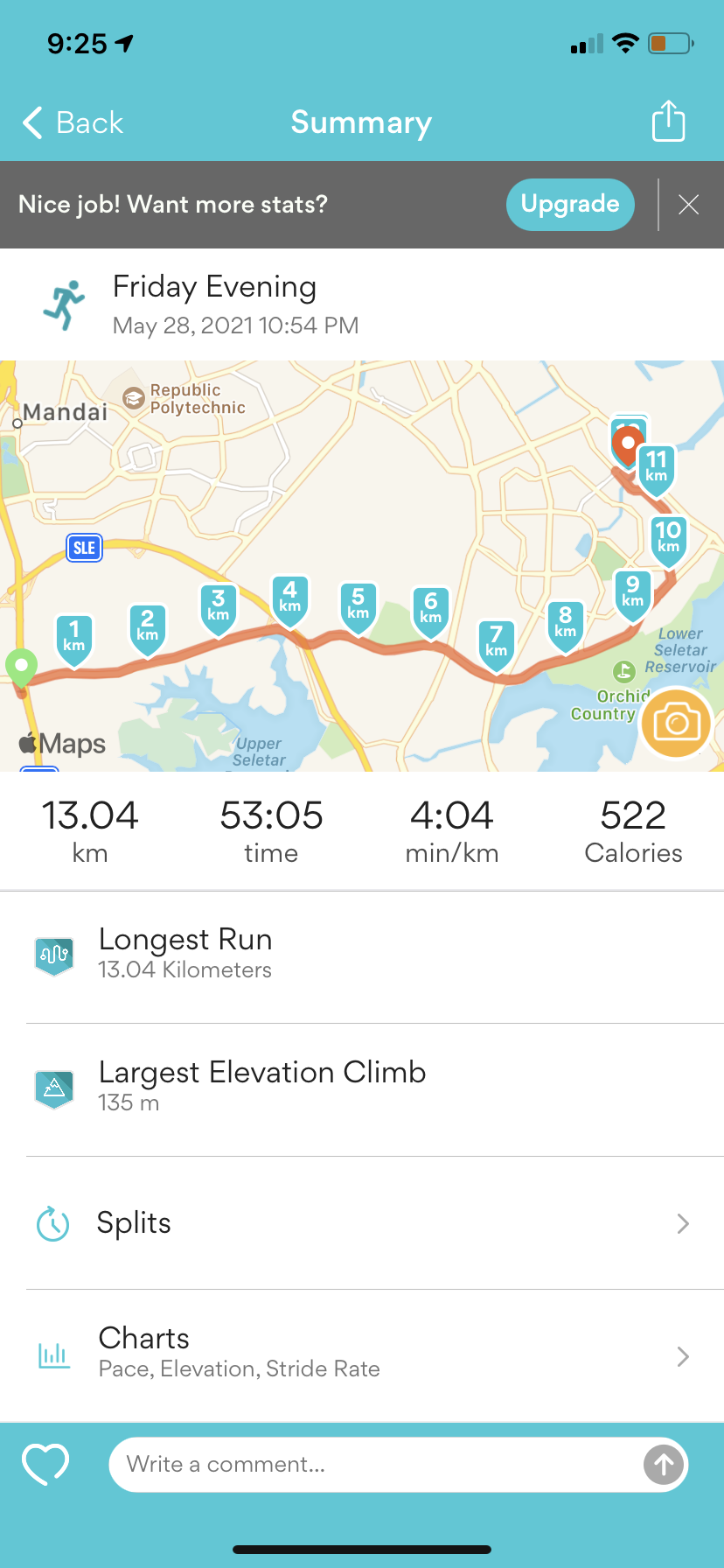The width and height of the screenshot is (724, 1568).
Task: Share this run summary
Action: (669, 121)
